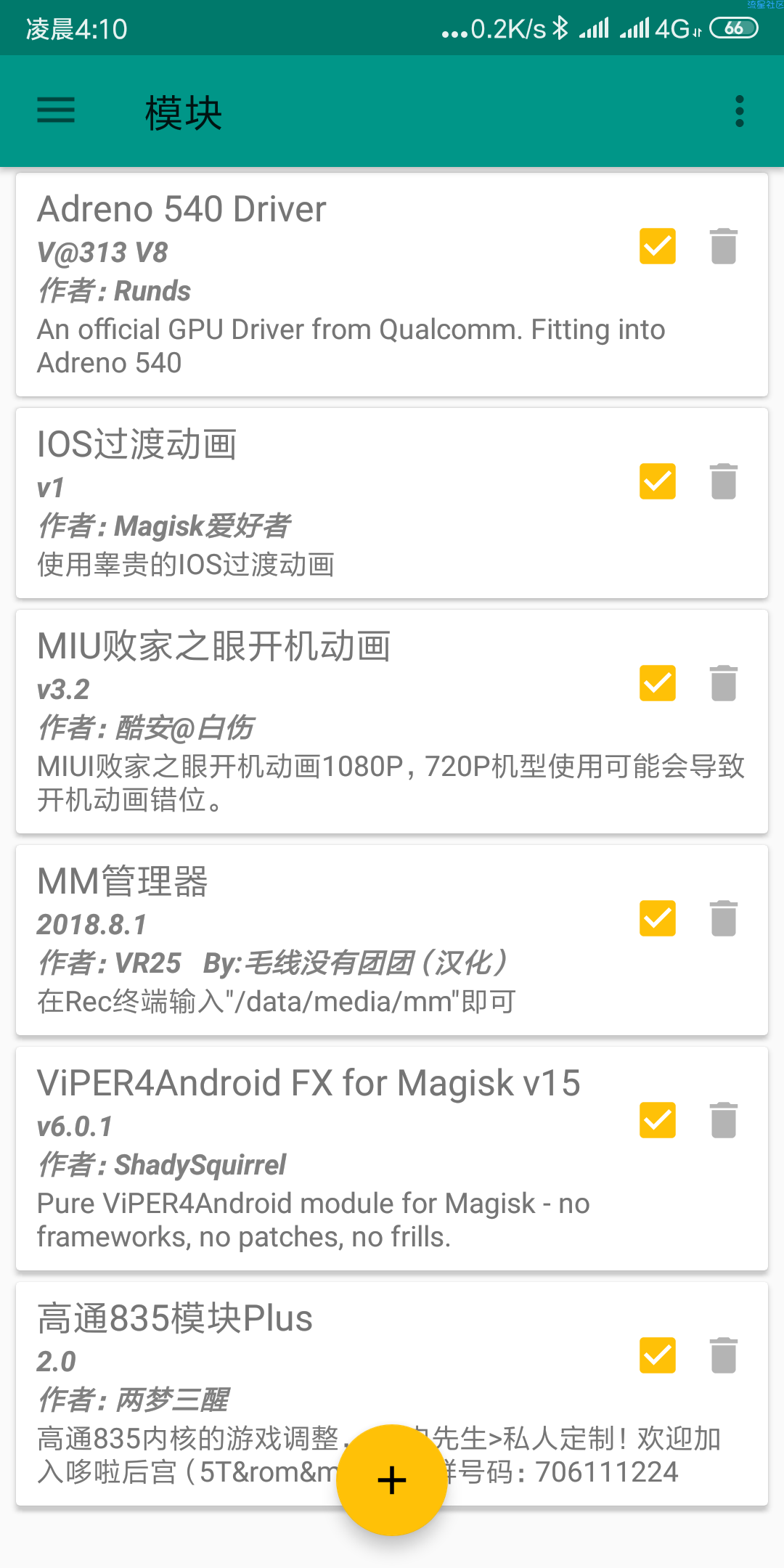Delete the Adreno 540 Driver module

(724, 246)
